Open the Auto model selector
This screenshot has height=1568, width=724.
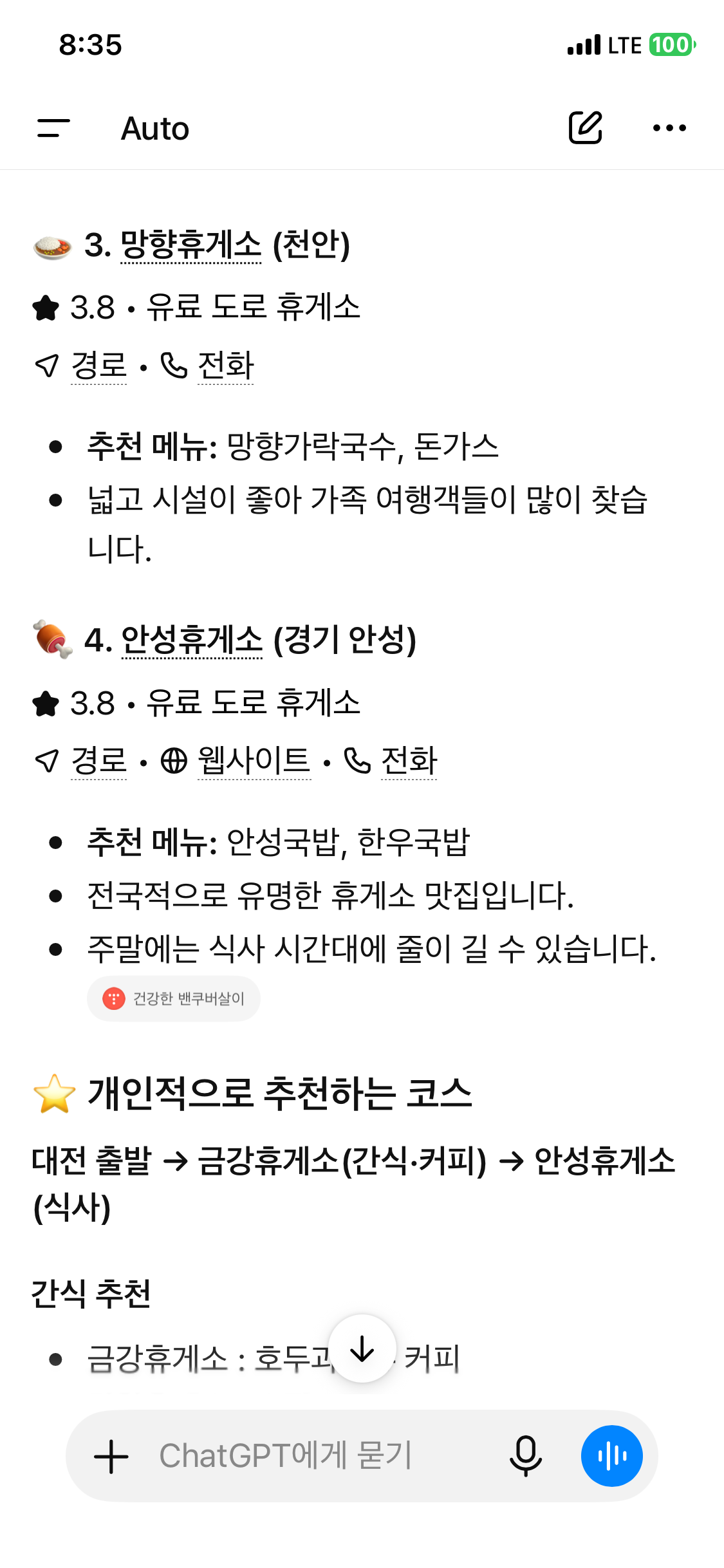click(x=155, y=128)
